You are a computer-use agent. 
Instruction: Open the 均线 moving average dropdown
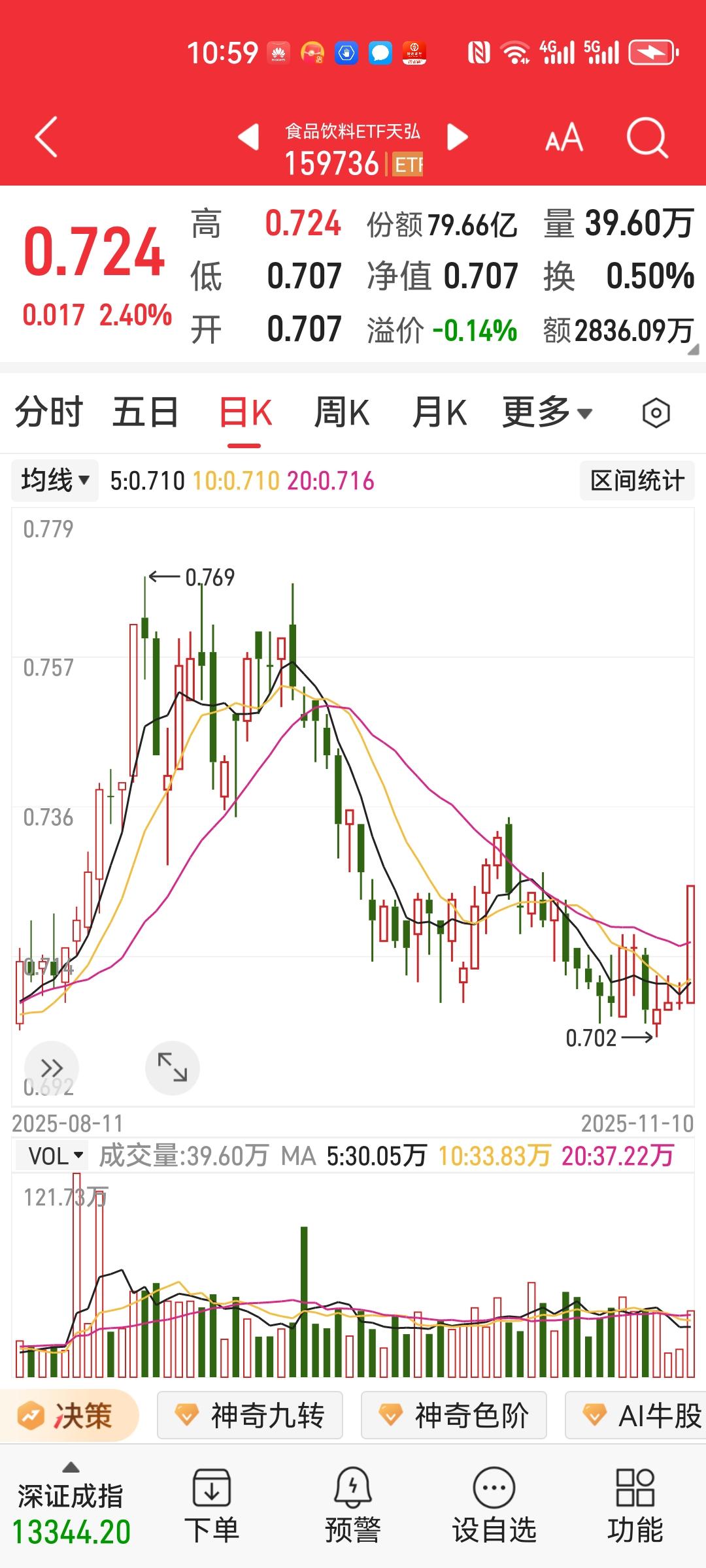pyautogui.click(x=54, y=481)
